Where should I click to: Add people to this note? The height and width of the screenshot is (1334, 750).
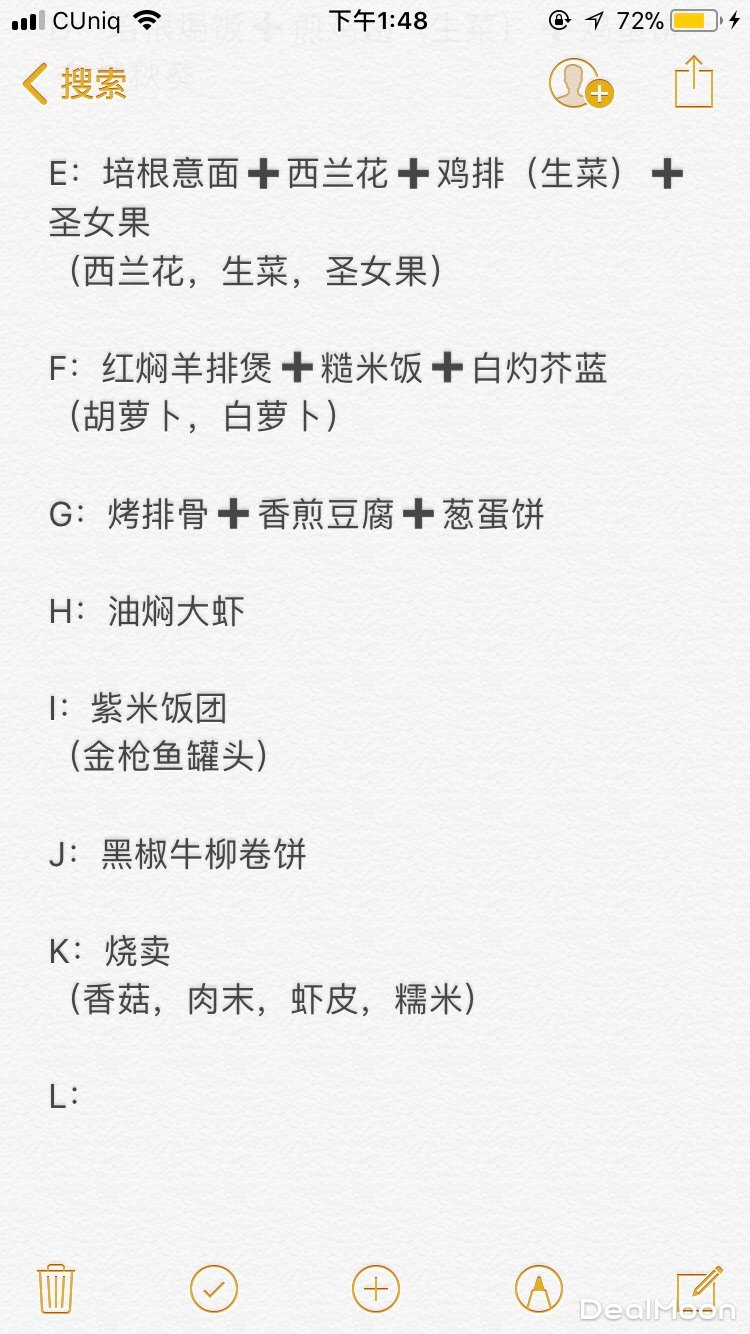coord(579,84)
